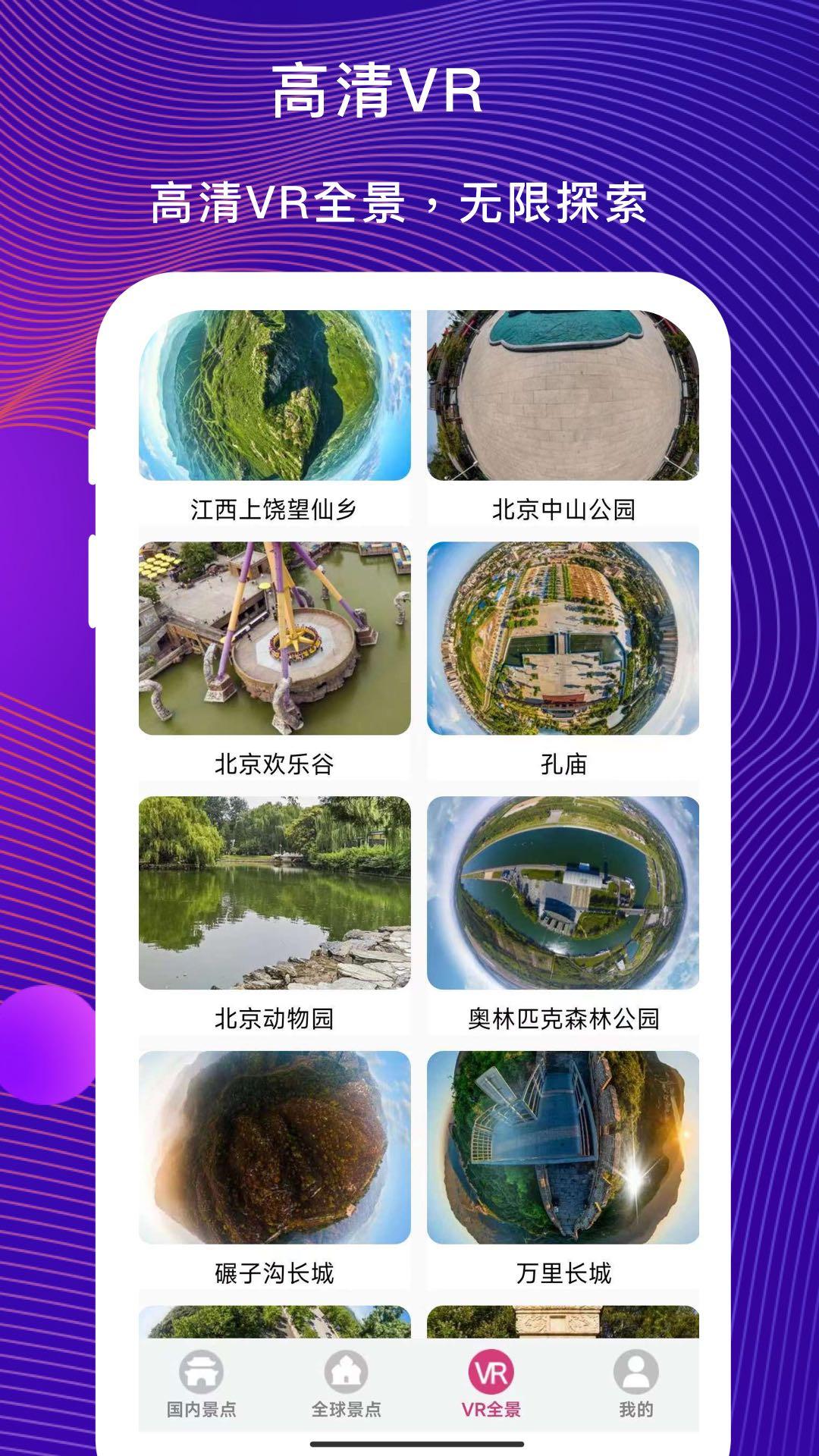Select the VR全景 icon to refresh panoramas
Image resolution: width=819 pixels, height=1456 pixels.
(492, 1373)
